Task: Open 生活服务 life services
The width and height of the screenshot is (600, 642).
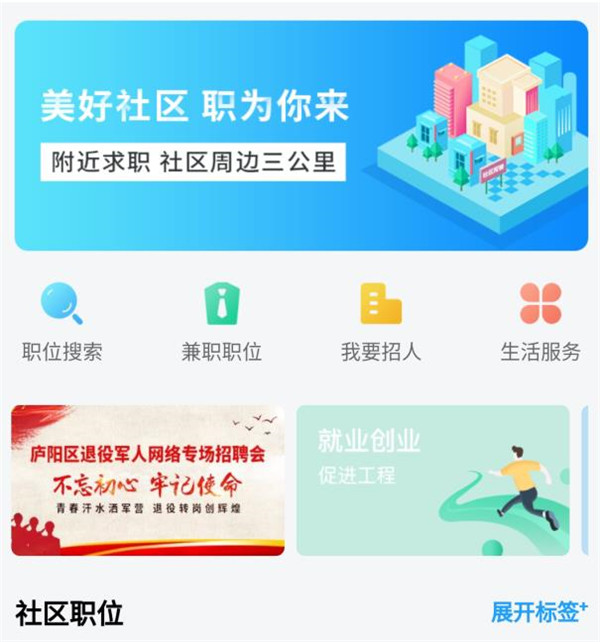Action: click(x=540, y=322)
